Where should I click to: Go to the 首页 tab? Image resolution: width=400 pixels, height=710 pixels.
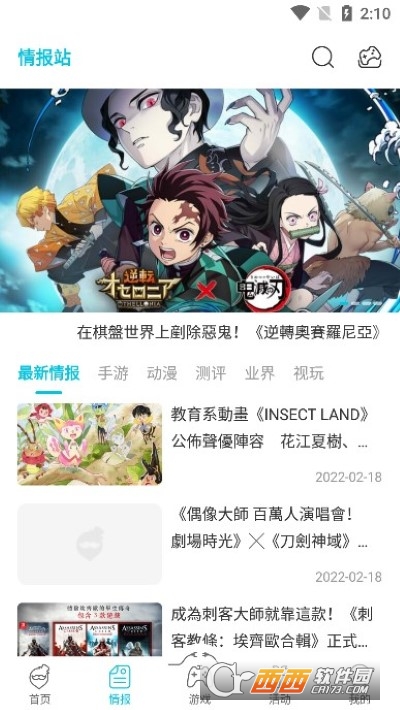point(40,684)
